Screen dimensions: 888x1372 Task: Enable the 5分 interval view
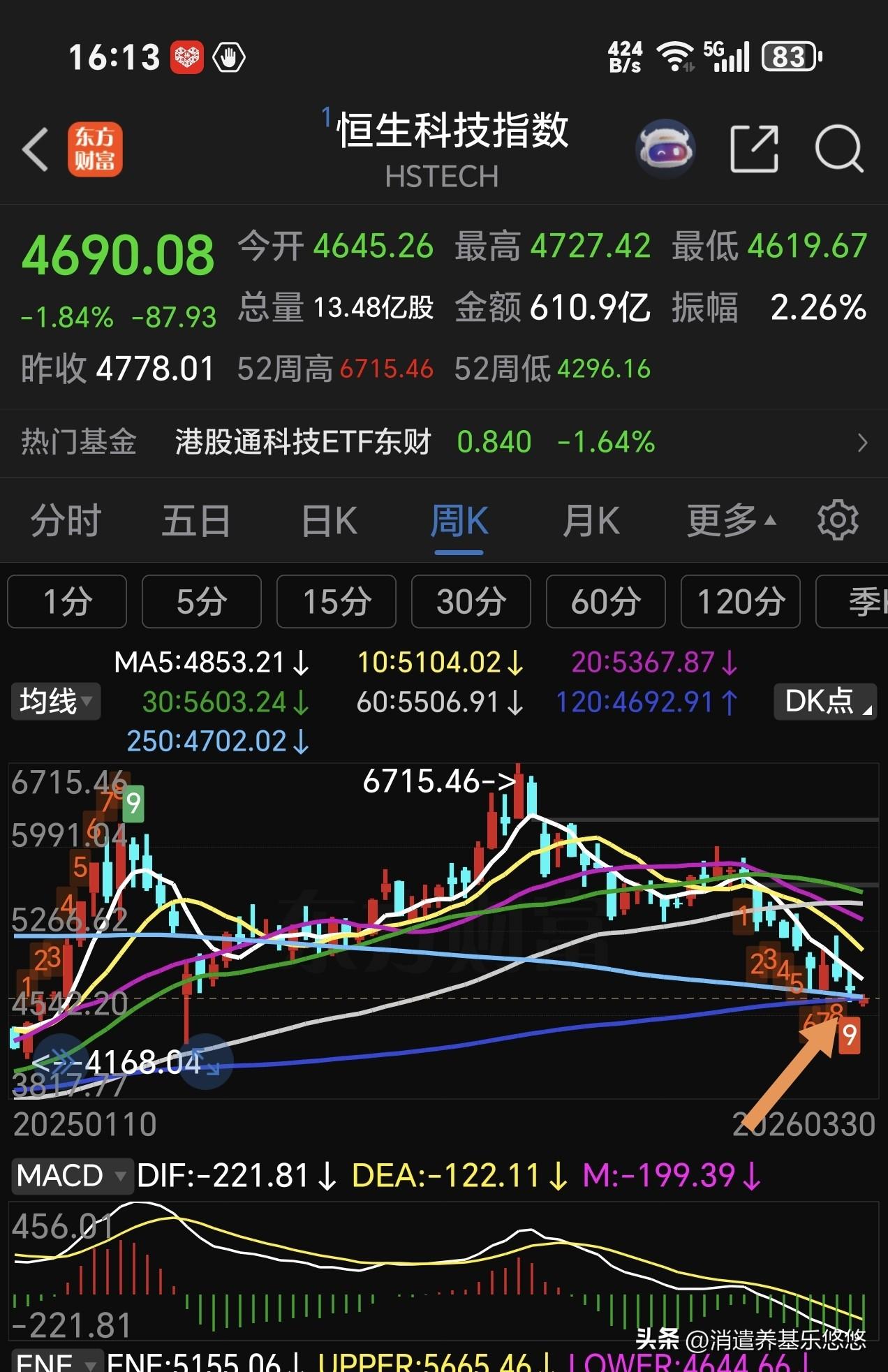pyautogui.click(x=201, y=601)
